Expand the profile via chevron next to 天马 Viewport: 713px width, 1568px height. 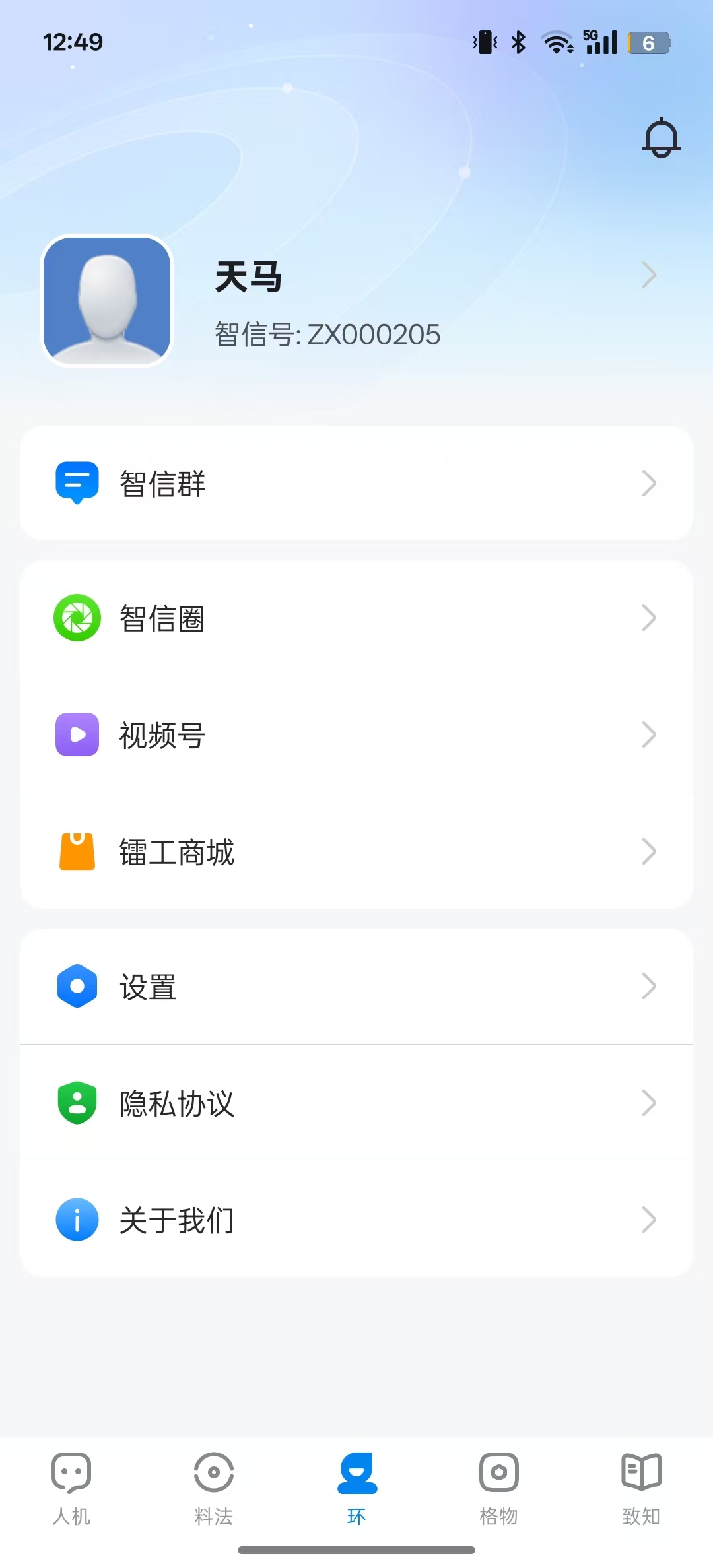click(x=650, y=276)
